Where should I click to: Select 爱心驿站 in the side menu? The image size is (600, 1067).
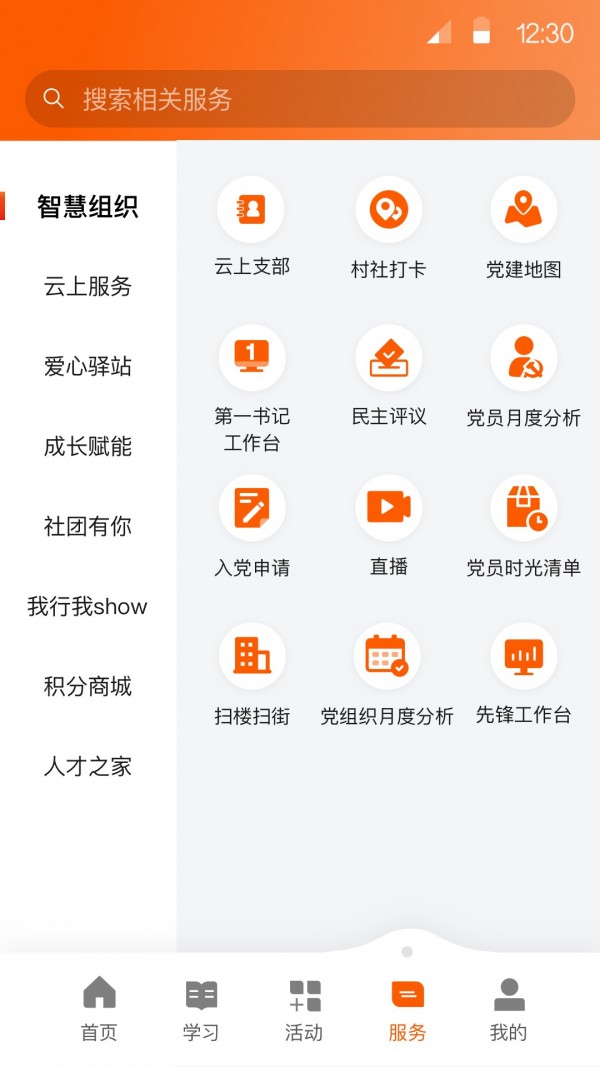(x=88, y=367)
